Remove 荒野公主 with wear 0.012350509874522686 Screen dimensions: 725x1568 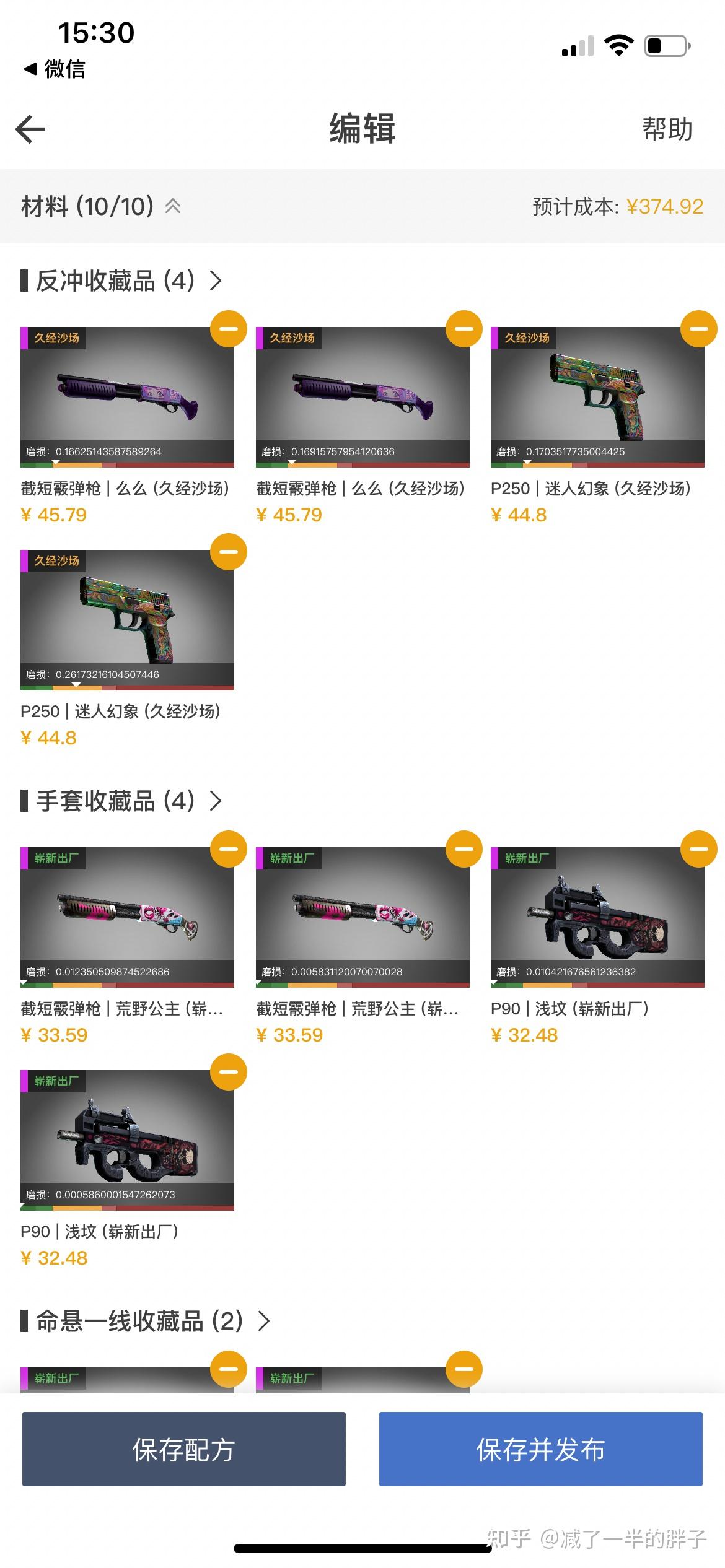(229, 849)
